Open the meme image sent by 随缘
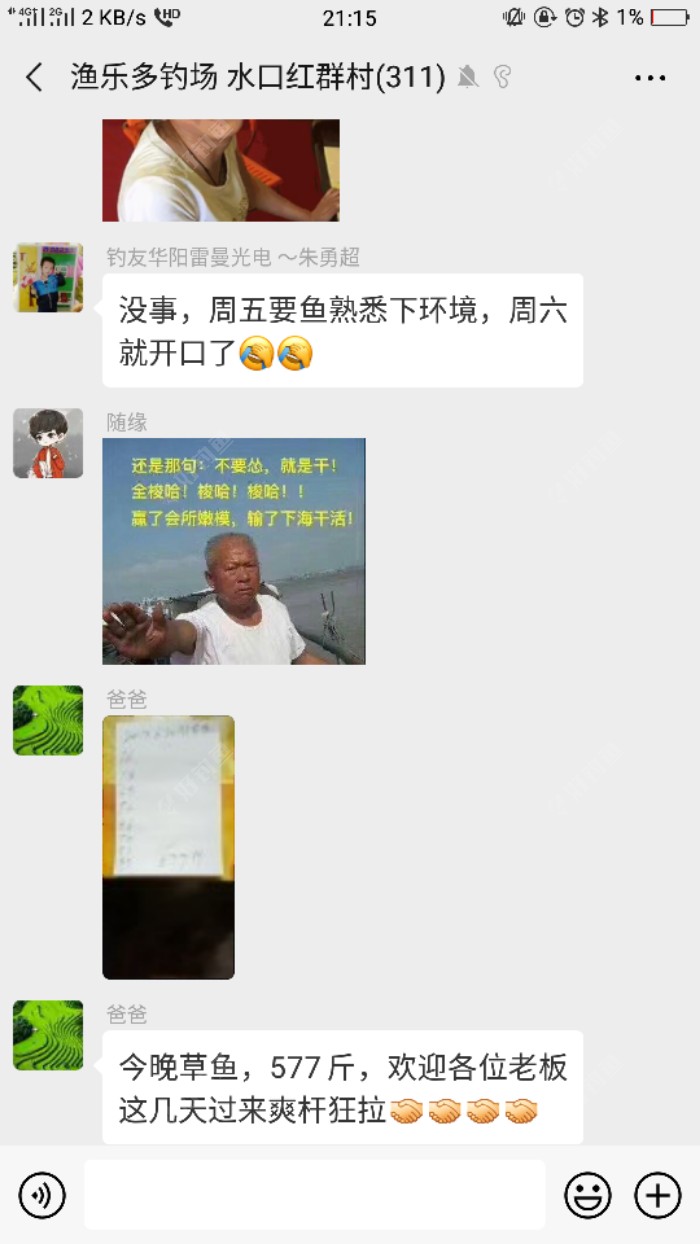The image size is (700, 1244). pos(234,551)
